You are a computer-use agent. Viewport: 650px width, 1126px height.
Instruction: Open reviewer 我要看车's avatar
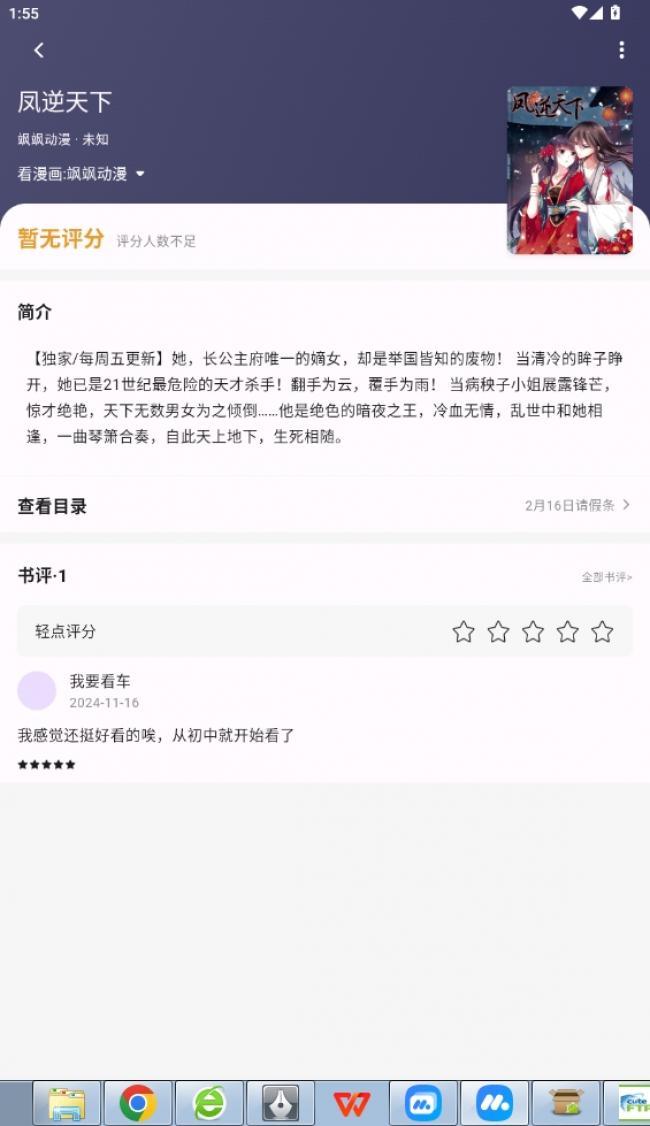(x=37, y=691)
